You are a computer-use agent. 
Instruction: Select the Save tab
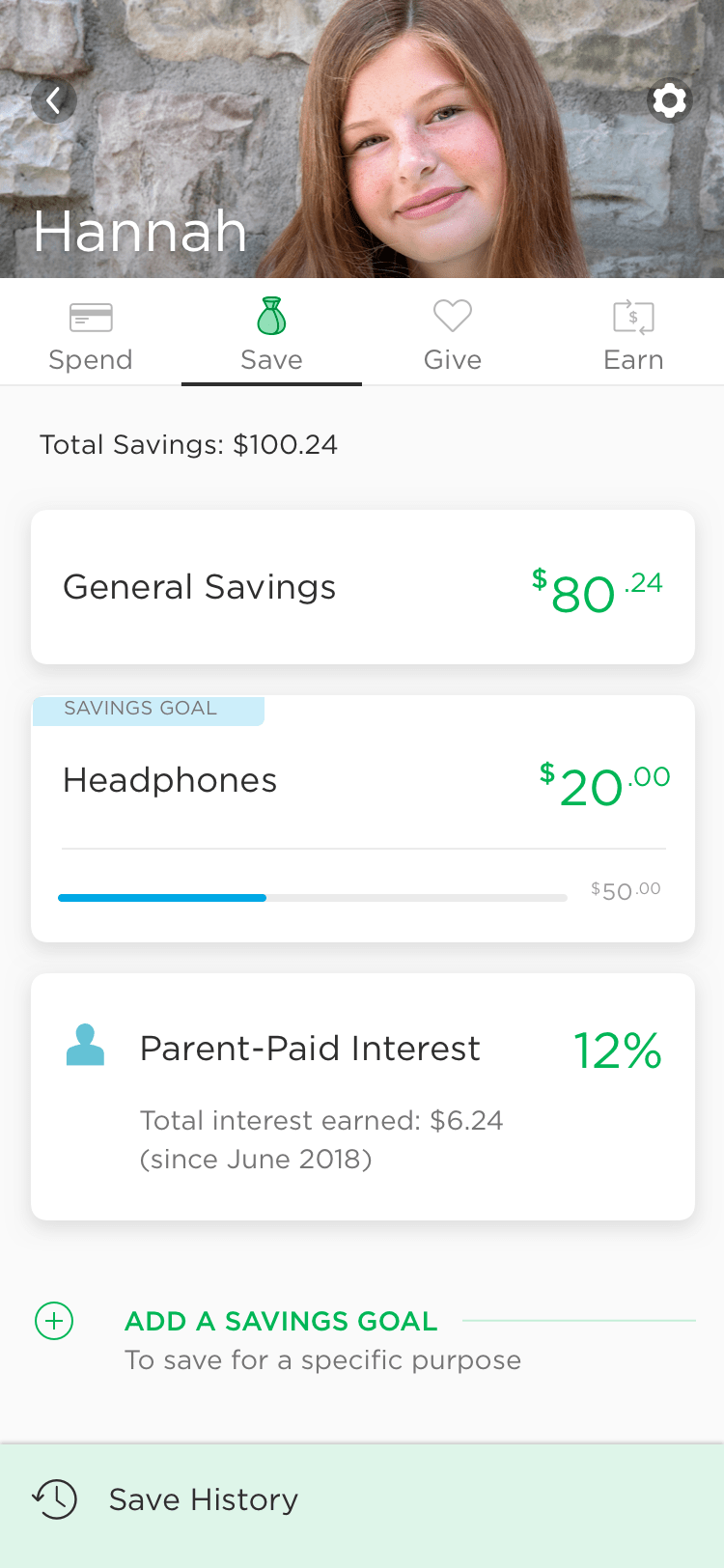click(x=271, y=335)
